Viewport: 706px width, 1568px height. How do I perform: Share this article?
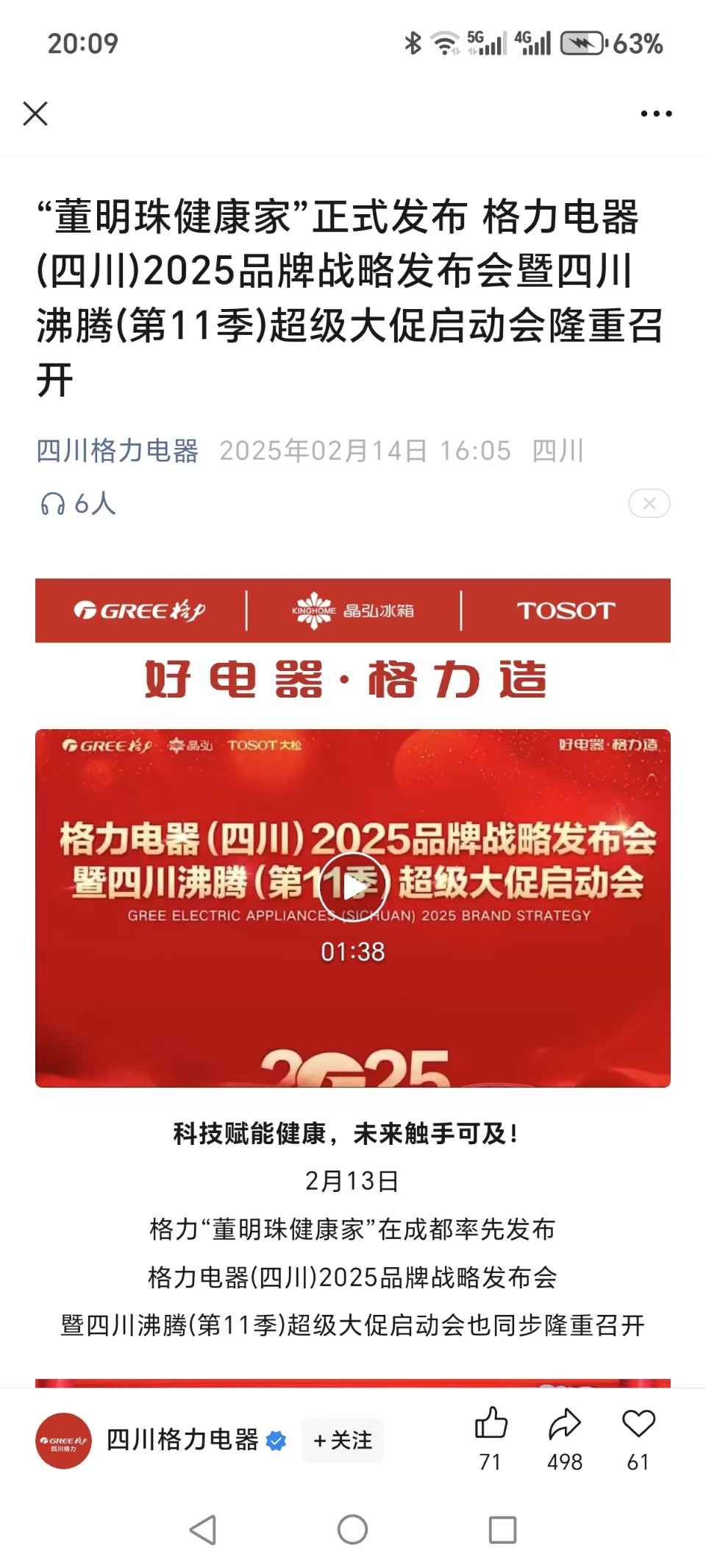(x=564, y=1425)
